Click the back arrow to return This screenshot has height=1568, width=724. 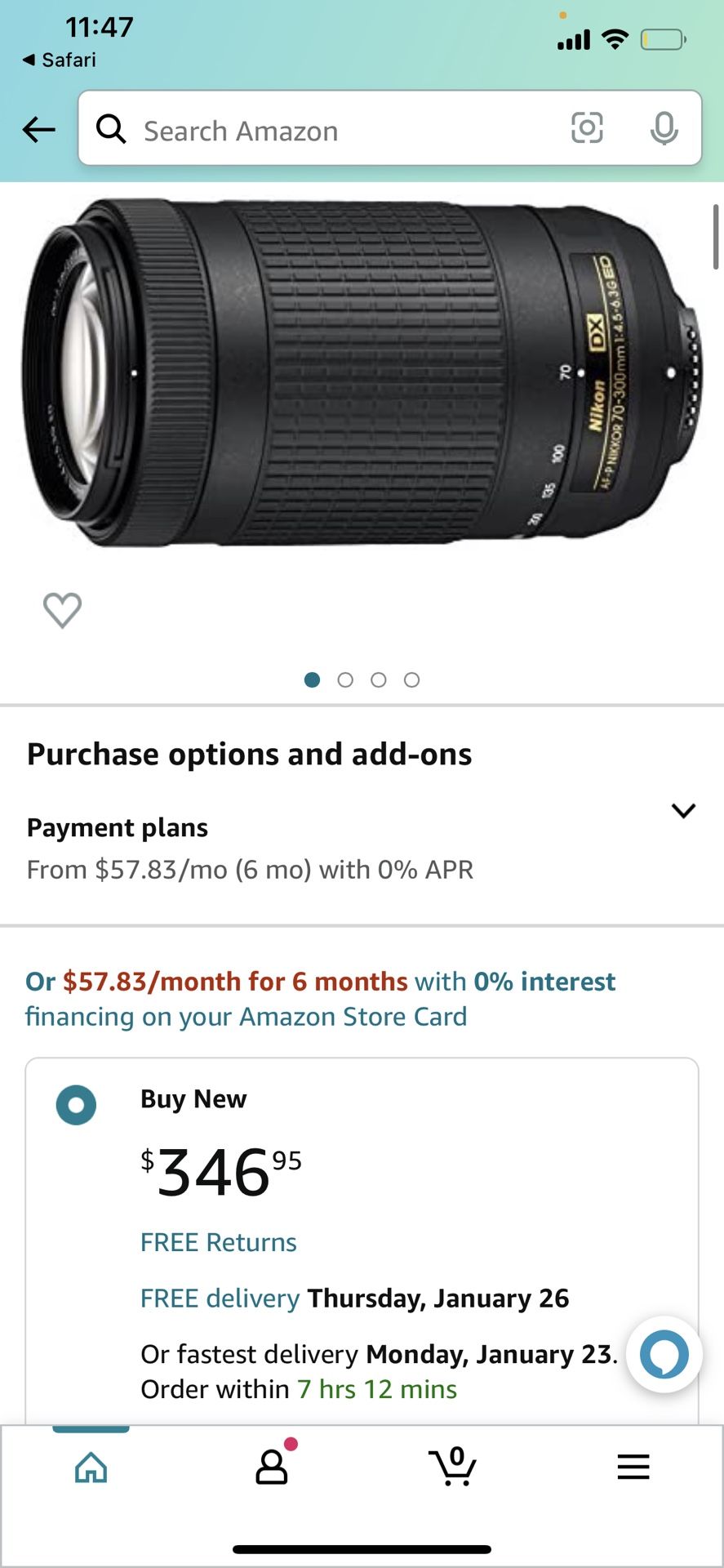(38, 129)
